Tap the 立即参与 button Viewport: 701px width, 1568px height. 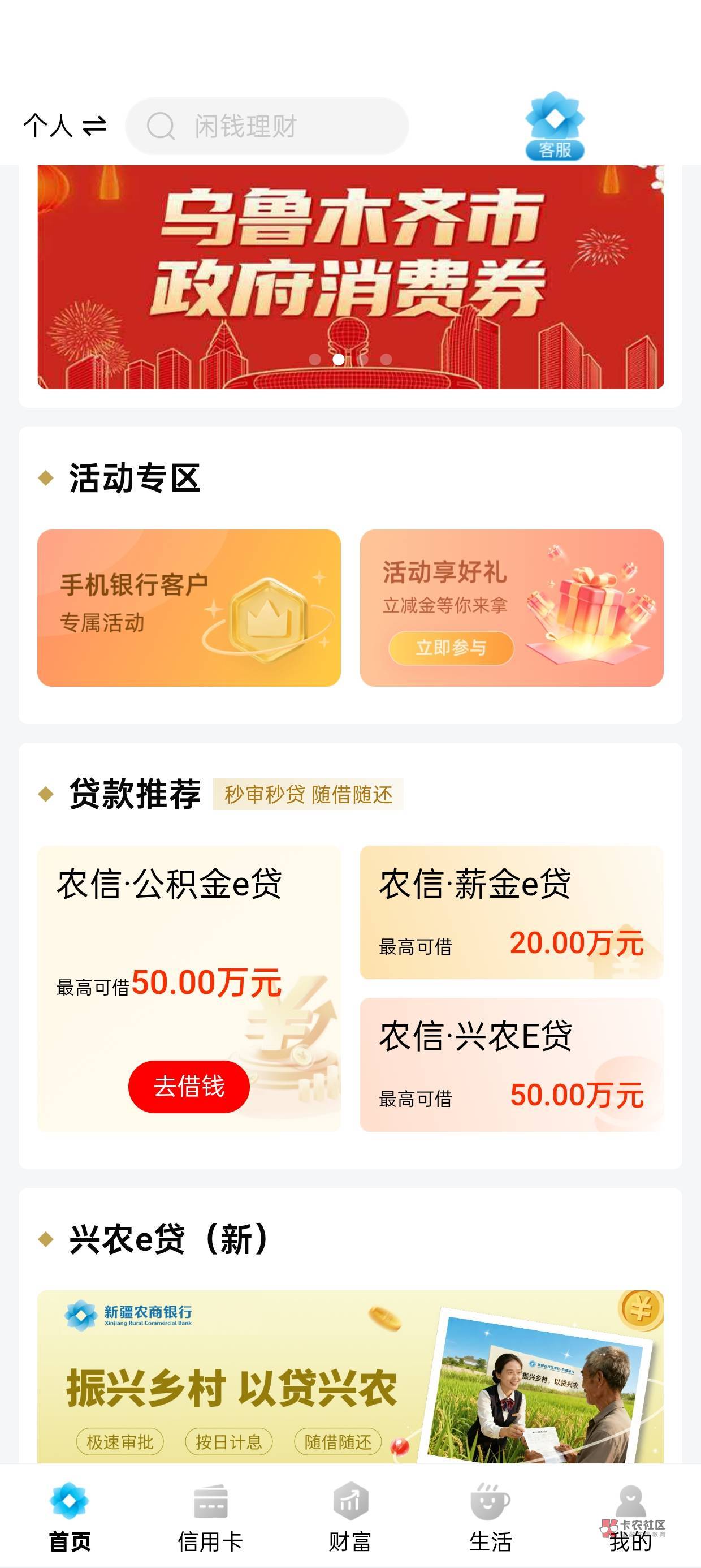[451, 648]
